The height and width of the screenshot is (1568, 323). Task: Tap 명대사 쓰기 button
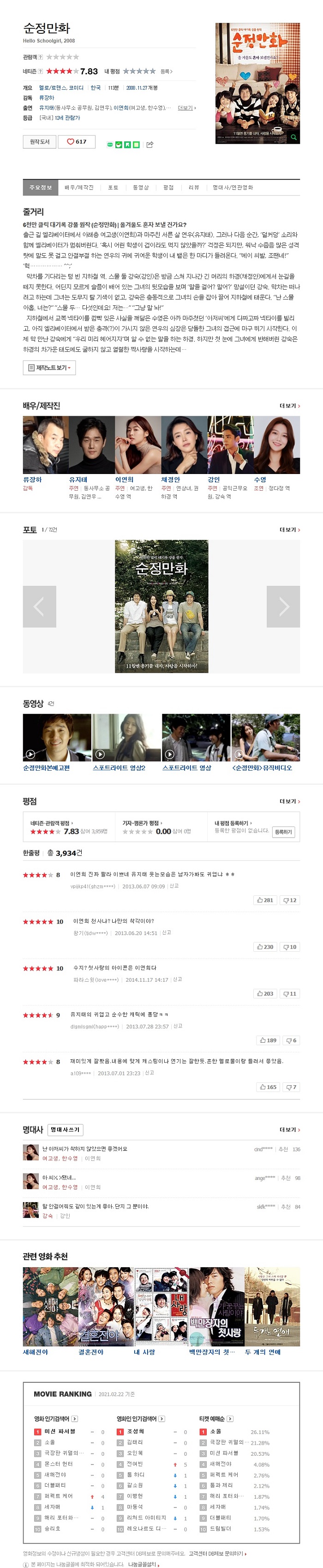click(65, 1129)
